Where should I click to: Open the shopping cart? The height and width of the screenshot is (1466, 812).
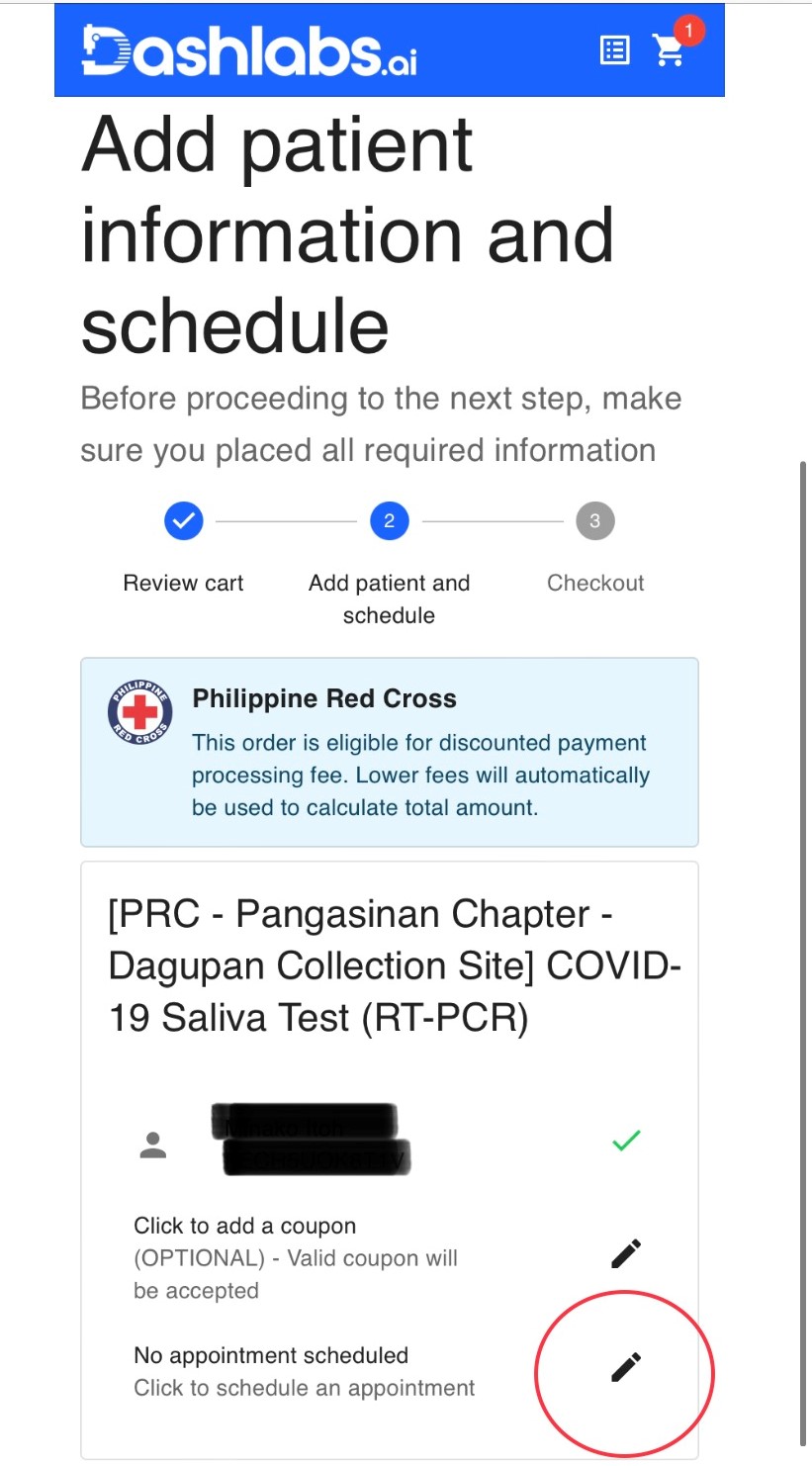[671, 50]
